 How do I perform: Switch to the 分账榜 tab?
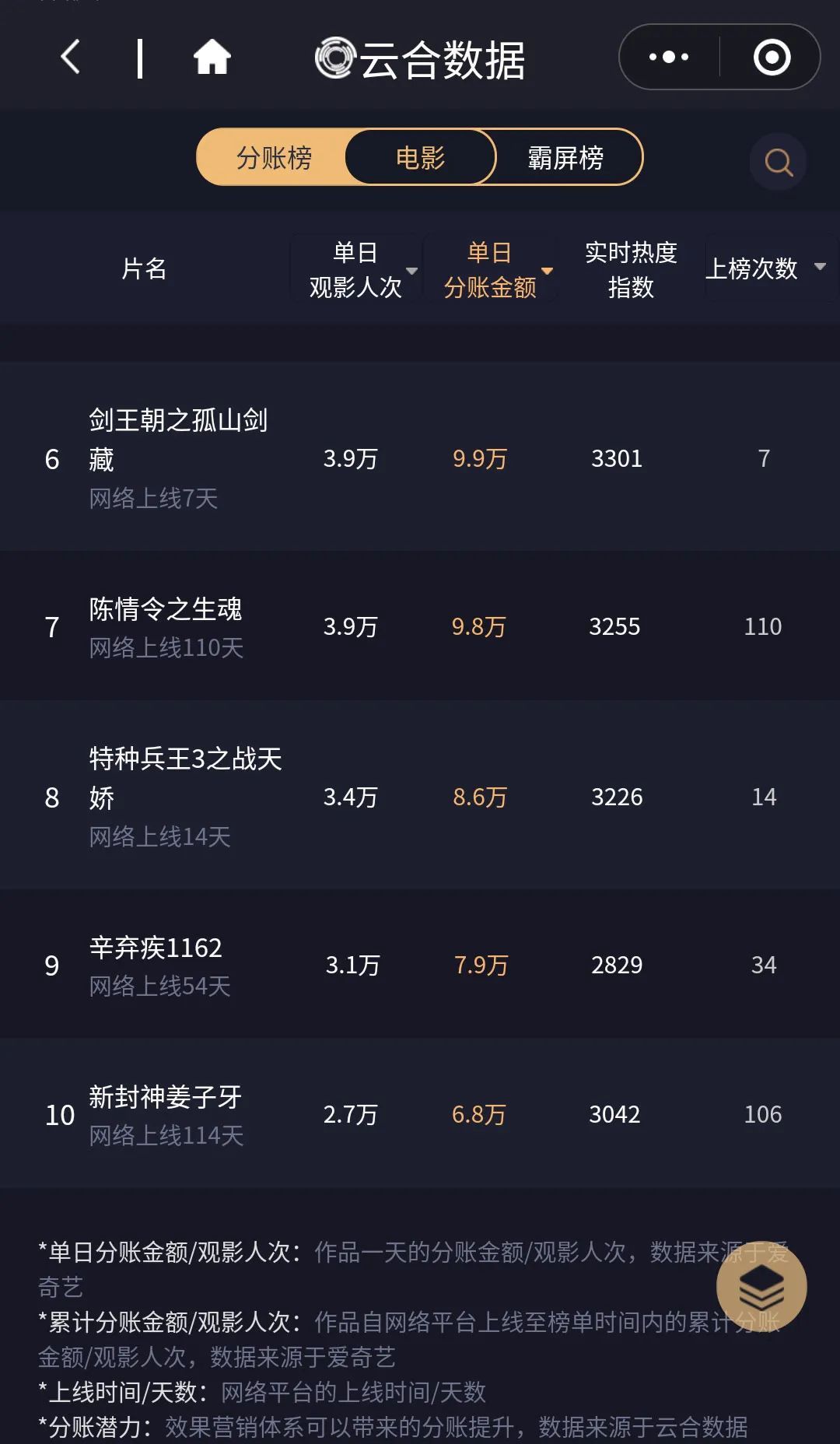[x=274, y=158]
